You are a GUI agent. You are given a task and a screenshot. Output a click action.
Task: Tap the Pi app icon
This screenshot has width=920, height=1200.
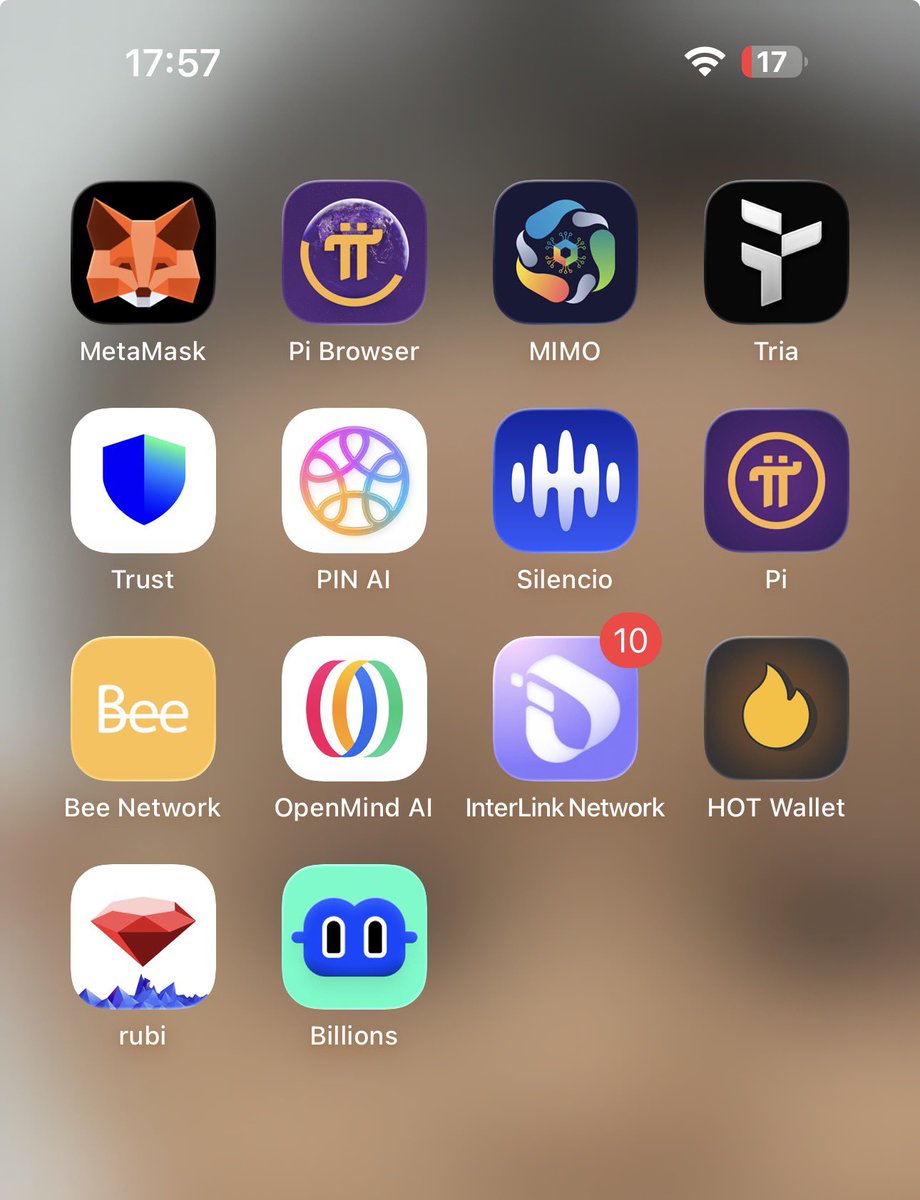[x=776, y=480]
